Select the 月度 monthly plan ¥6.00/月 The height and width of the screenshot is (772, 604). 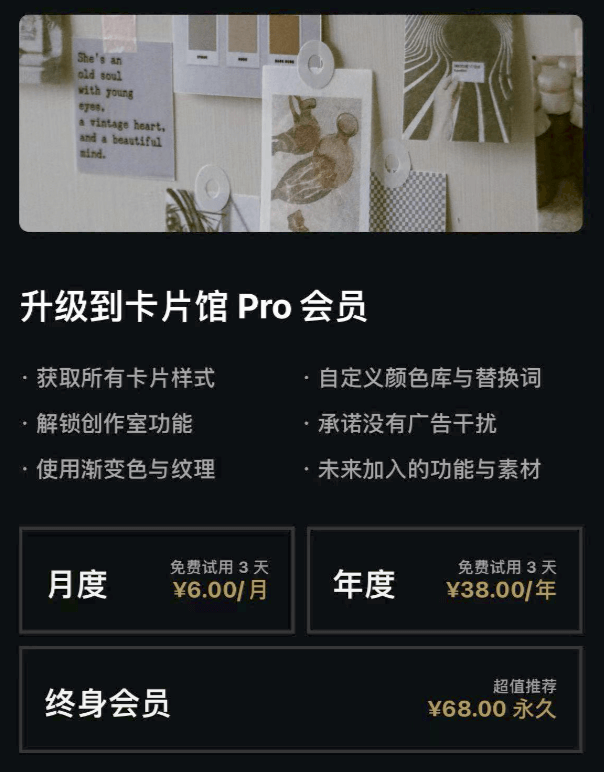coord(157,581)
